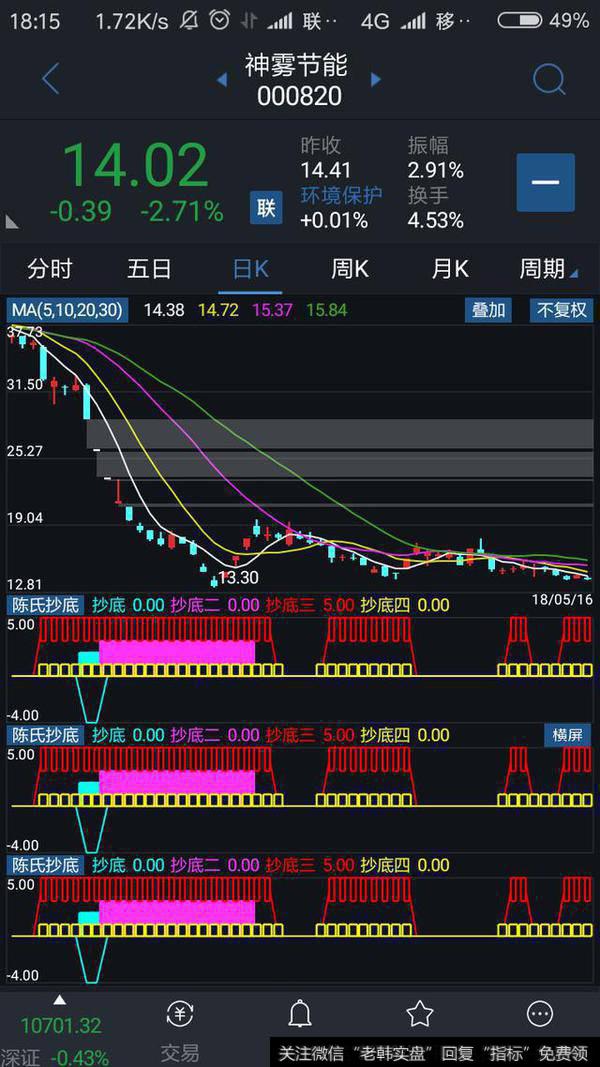Viewport: 600px width, 1067px height.
Task: Switch to the 分时 chart tab
Action: [50, 268]
